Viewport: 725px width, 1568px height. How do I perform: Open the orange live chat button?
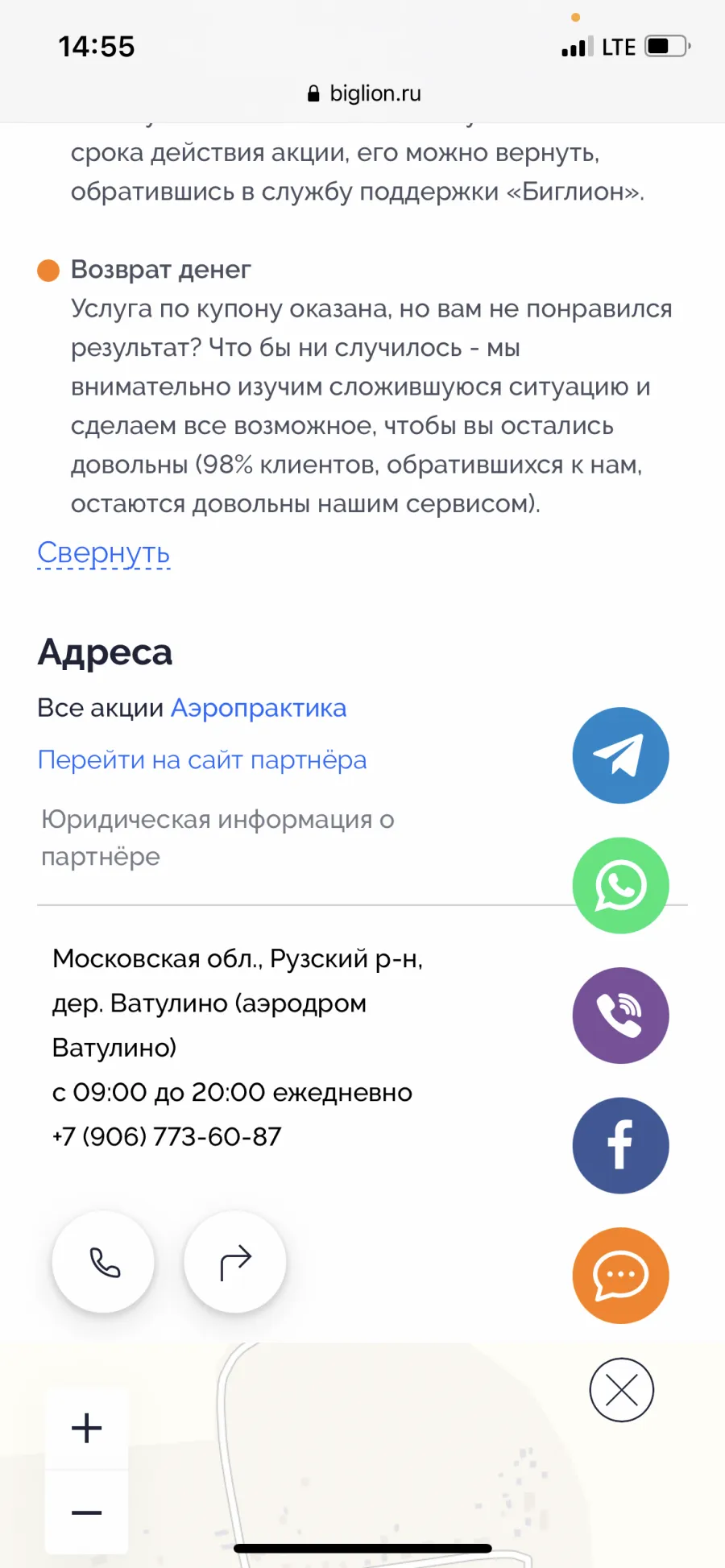pos(620,1276)
